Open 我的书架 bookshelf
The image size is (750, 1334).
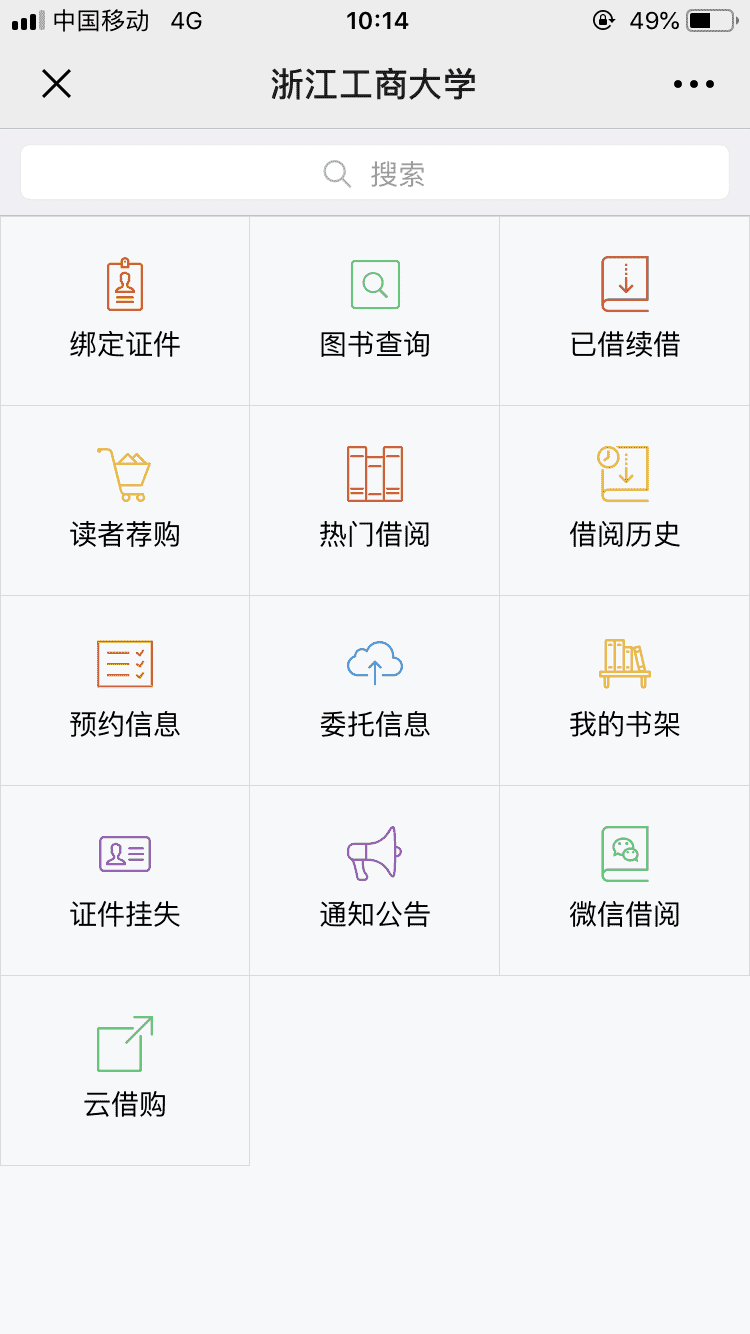point(625,690)
